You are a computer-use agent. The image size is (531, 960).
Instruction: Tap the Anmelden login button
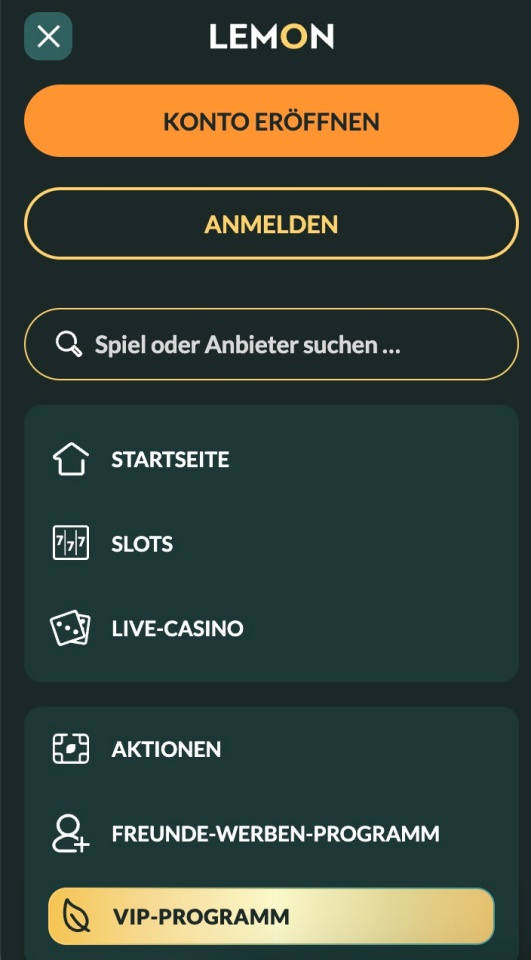coord(271,223)
